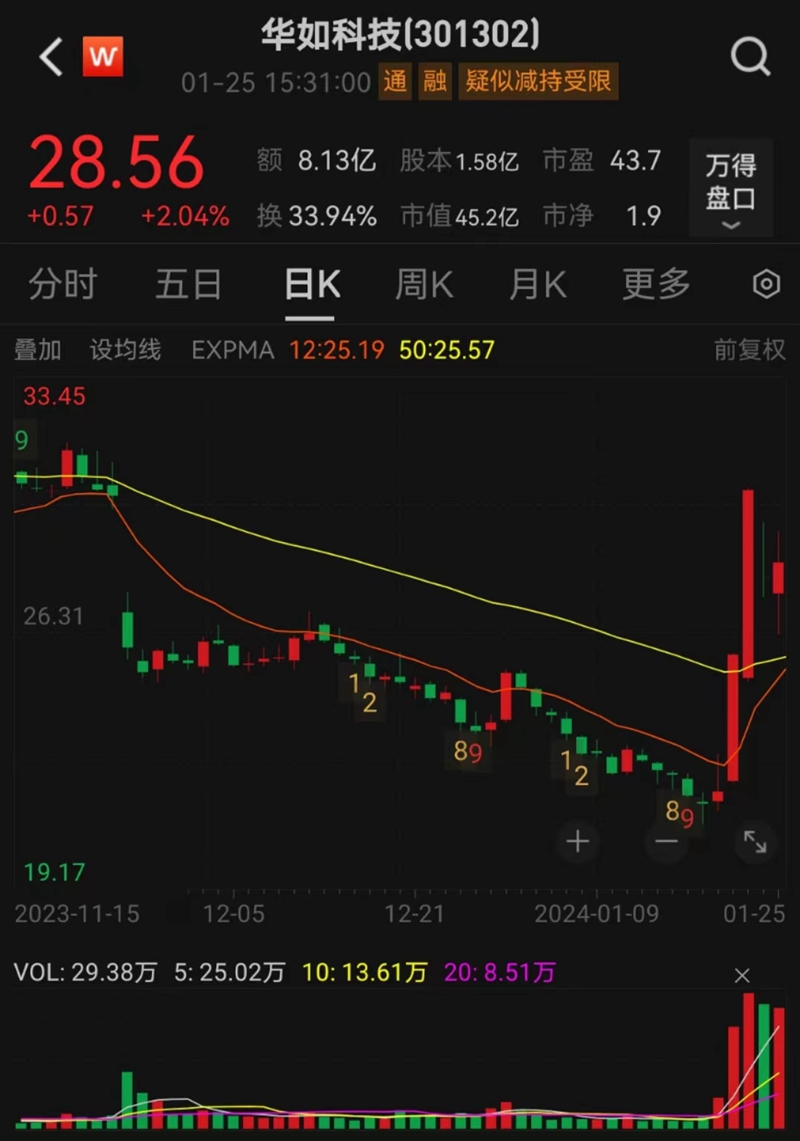Open 设均线 moving average settings
This screenshot has width=800, height=1141.
coord(125,350)
